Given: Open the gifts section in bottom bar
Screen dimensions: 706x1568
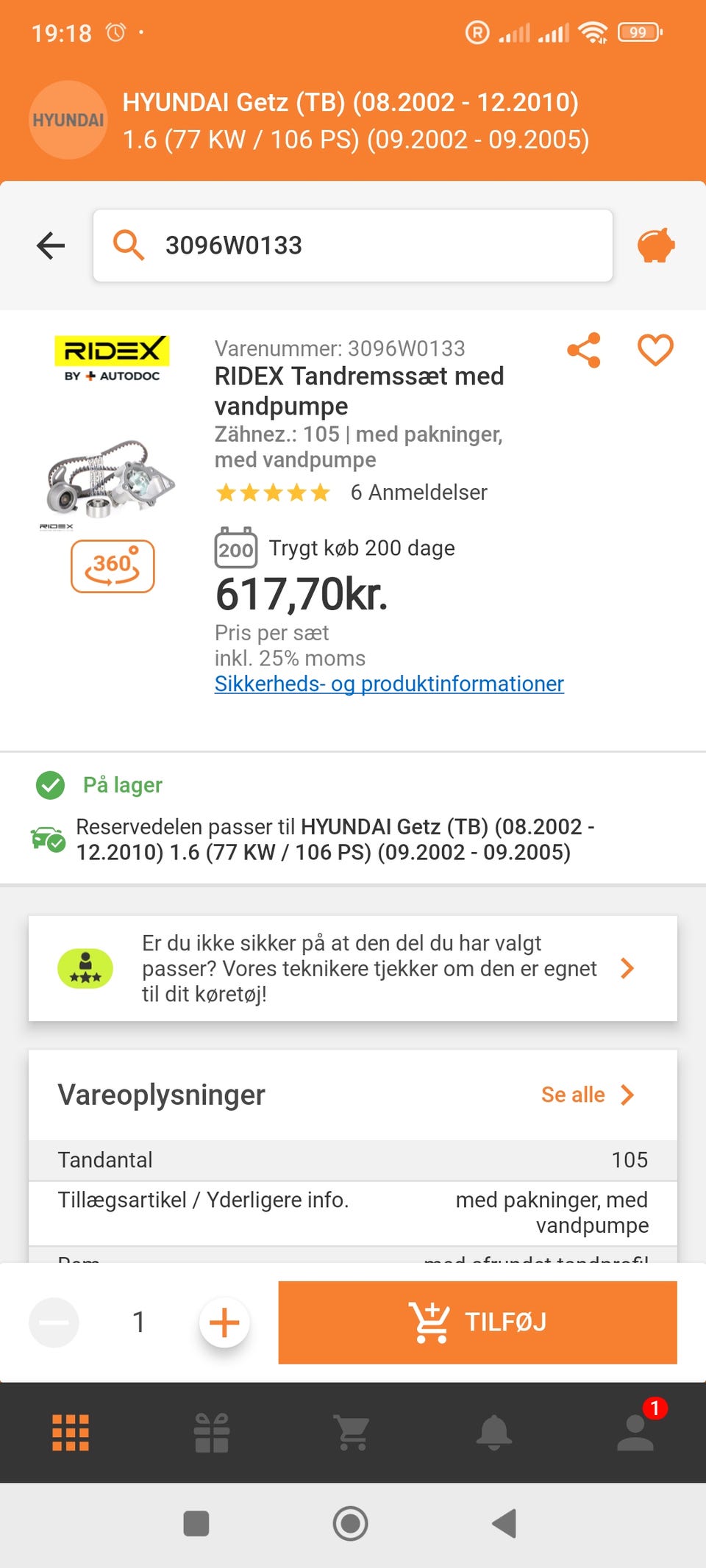Looking at the screenshot, I should [212, 1431].
